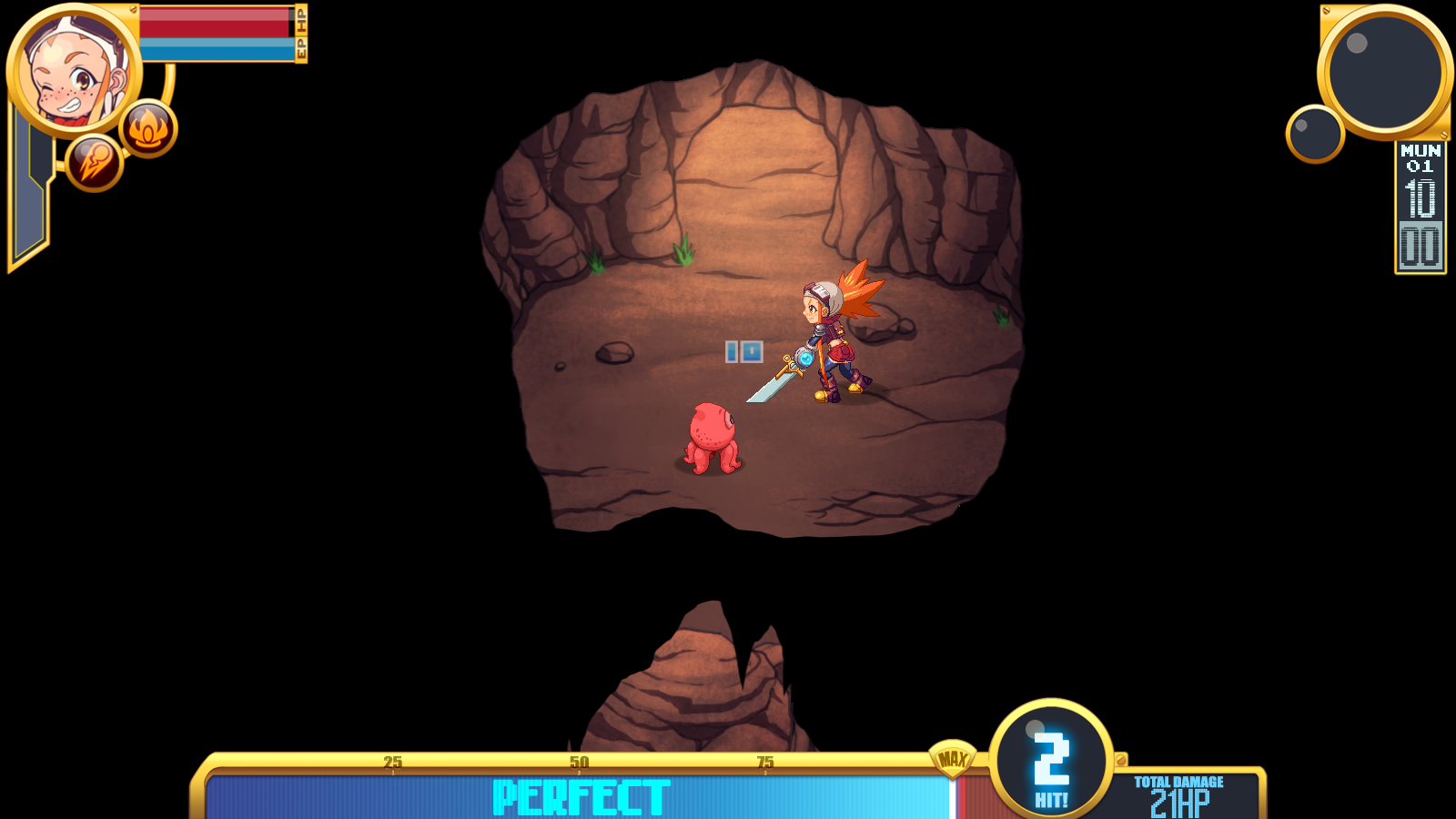Tap the large round action orb
The height and width of the screenshot is (819, 1456).
click(x=1385, y=73)
